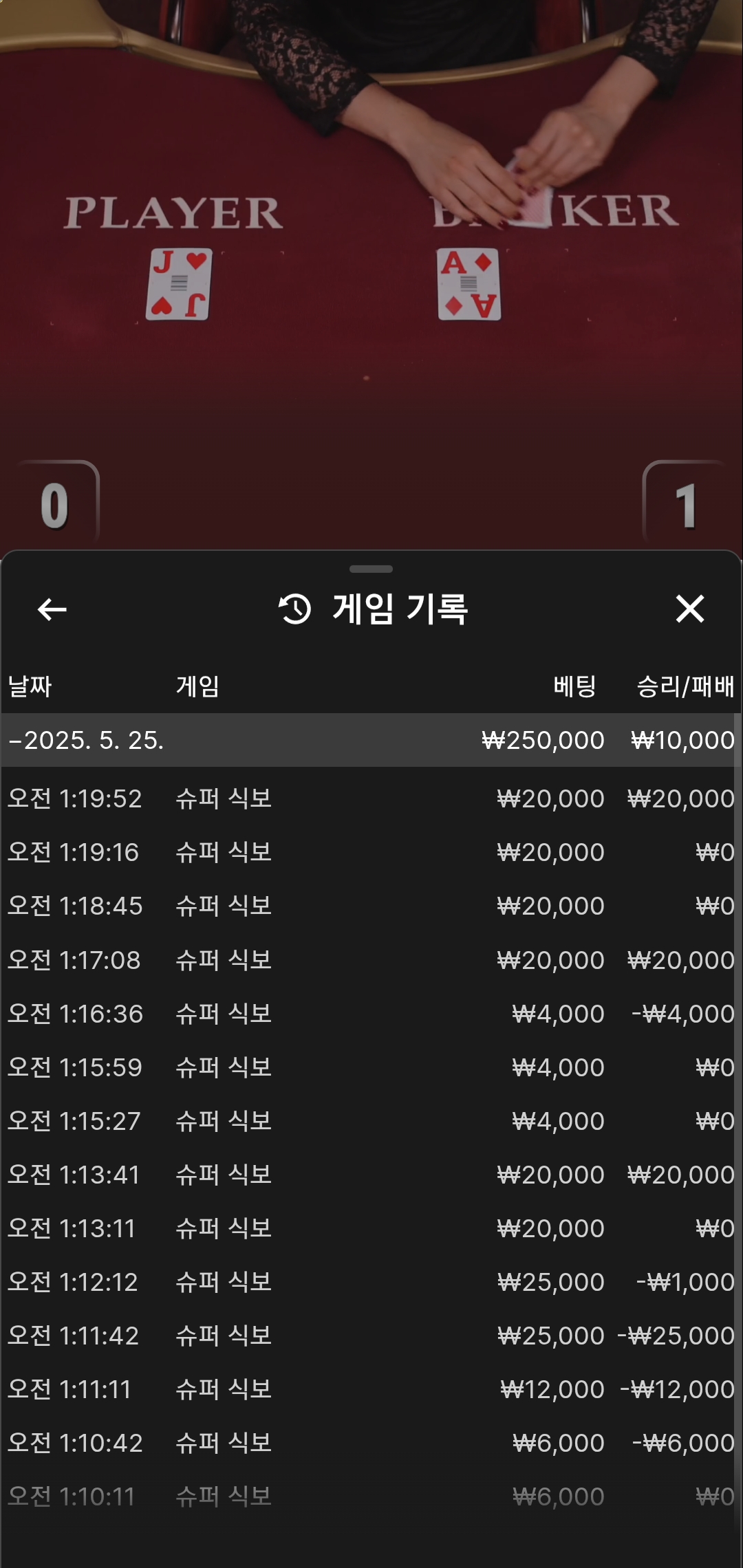
Task: Open the 오전 1:11:42 슈퍼 식보 record
Action: pos(370,1335)
